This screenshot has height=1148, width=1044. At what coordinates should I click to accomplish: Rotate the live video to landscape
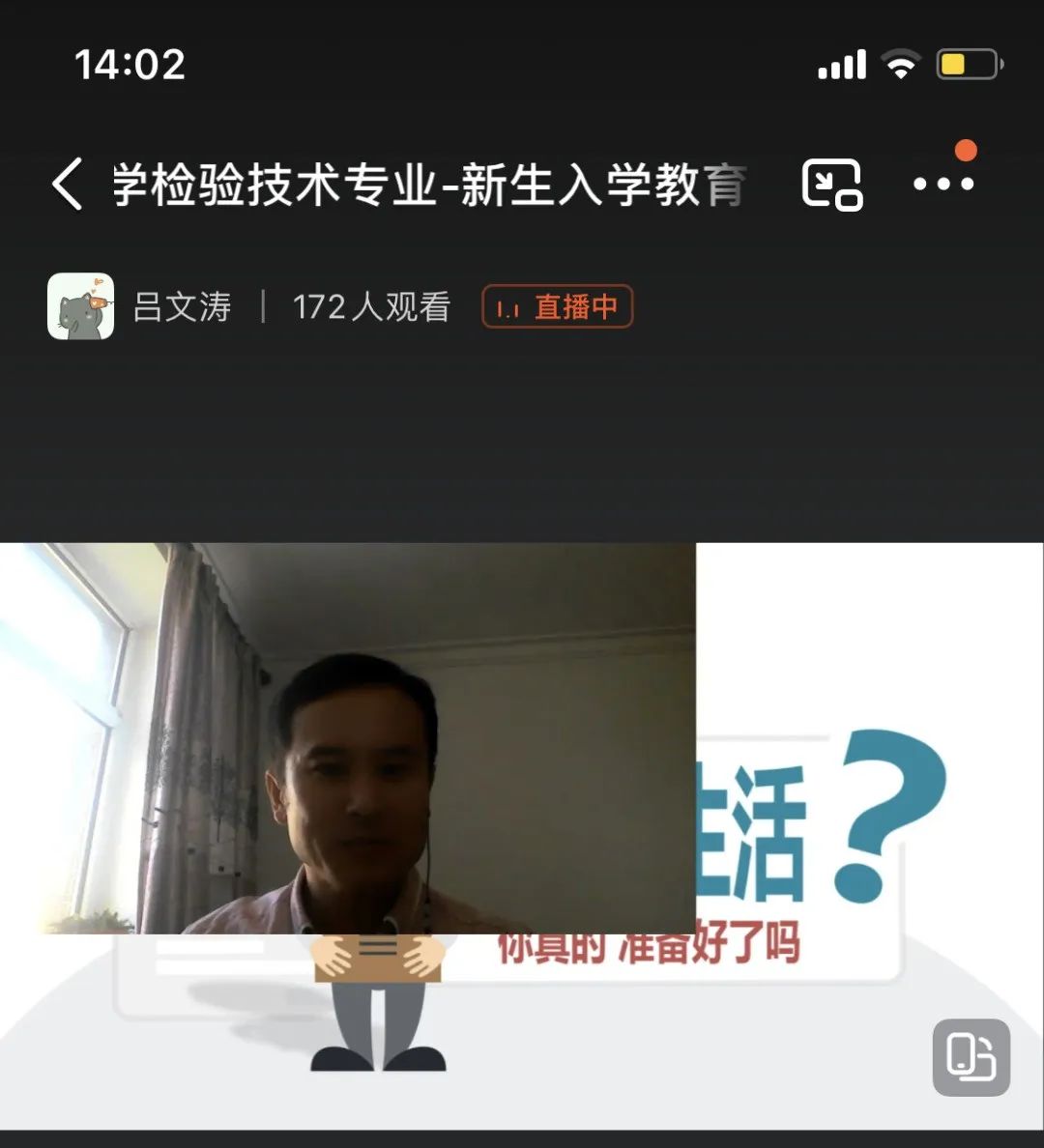[x=971, y=1057]
